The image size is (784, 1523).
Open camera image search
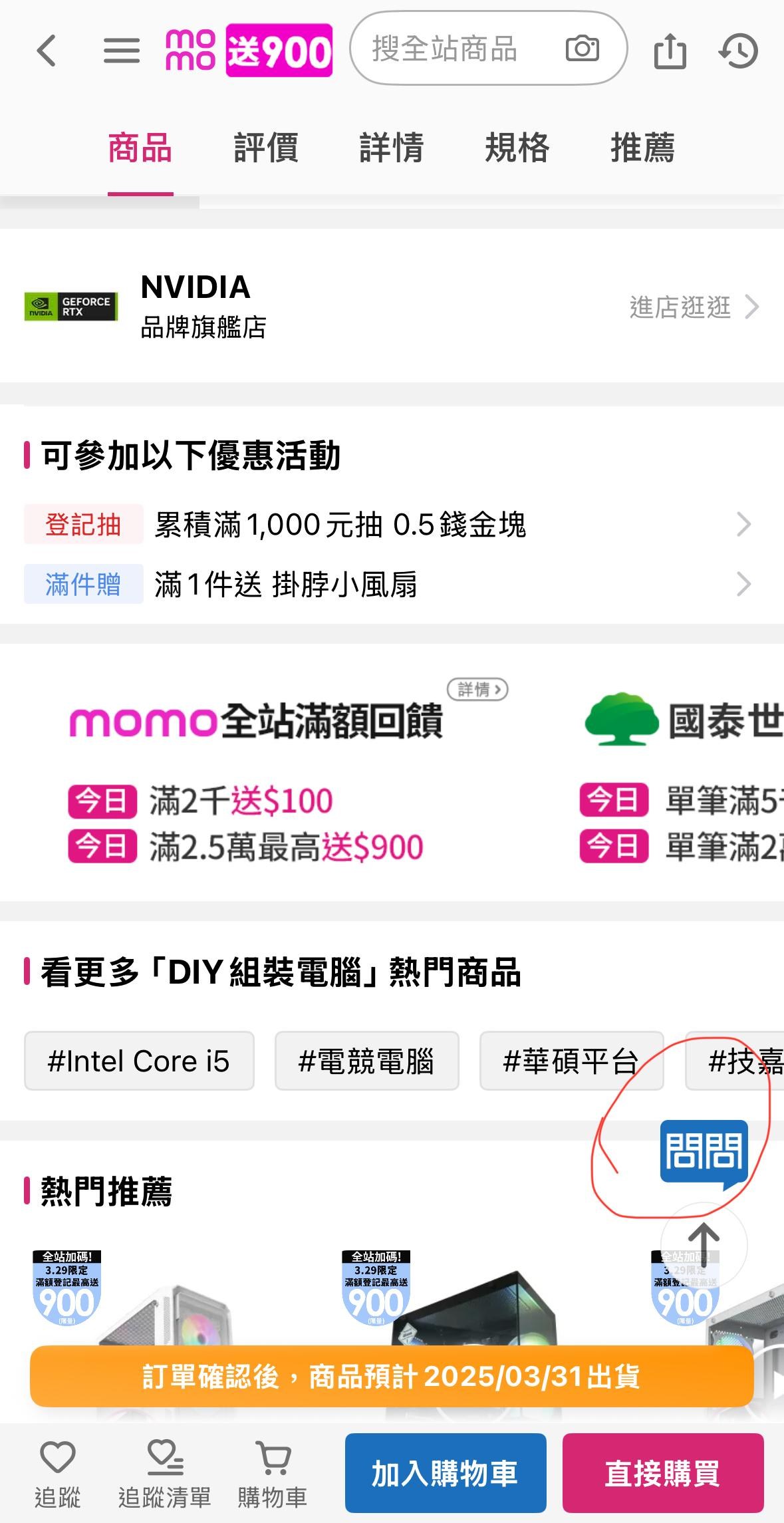582,49
